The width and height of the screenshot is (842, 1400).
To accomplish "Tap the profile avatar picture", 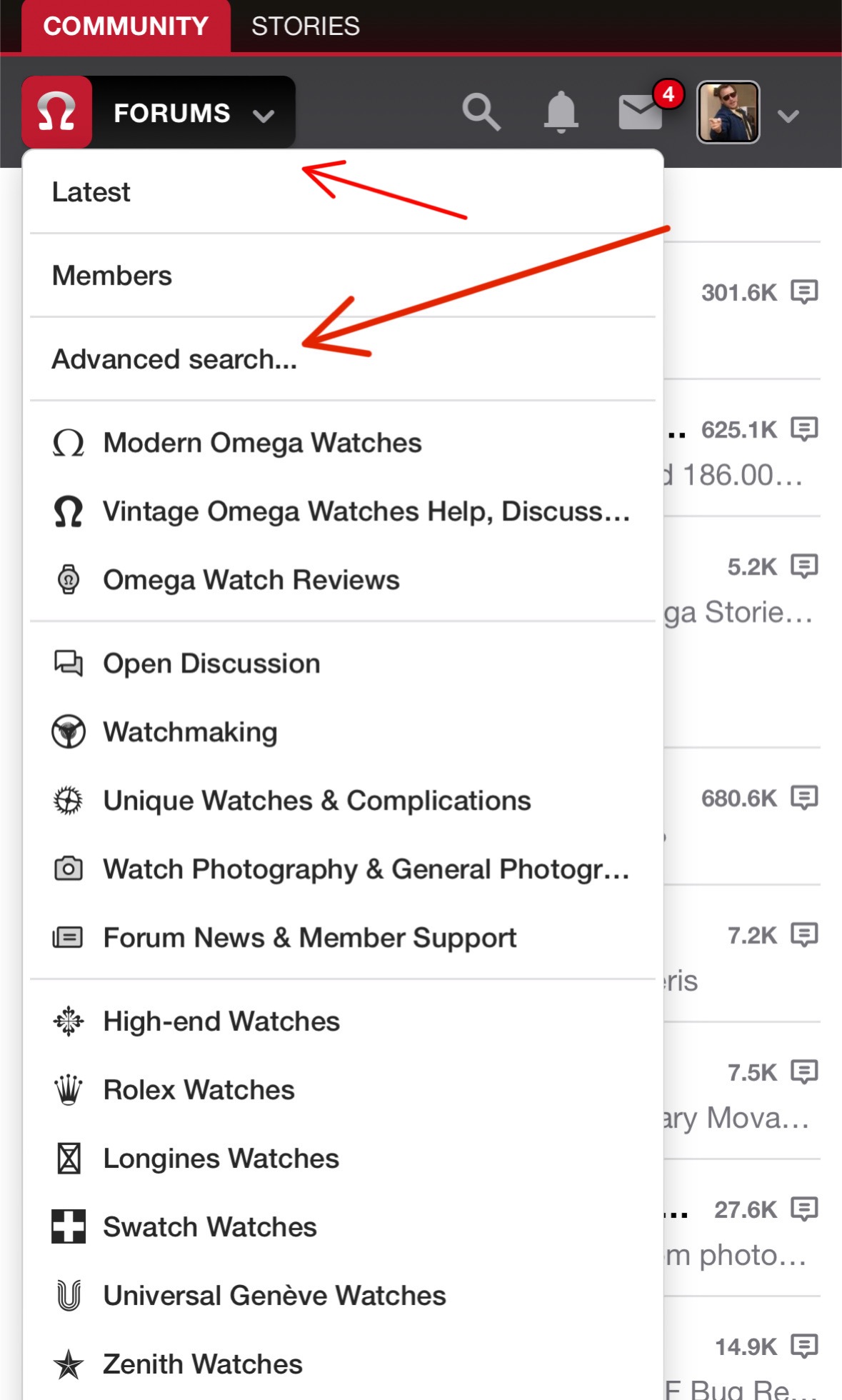I will point(728,112).
